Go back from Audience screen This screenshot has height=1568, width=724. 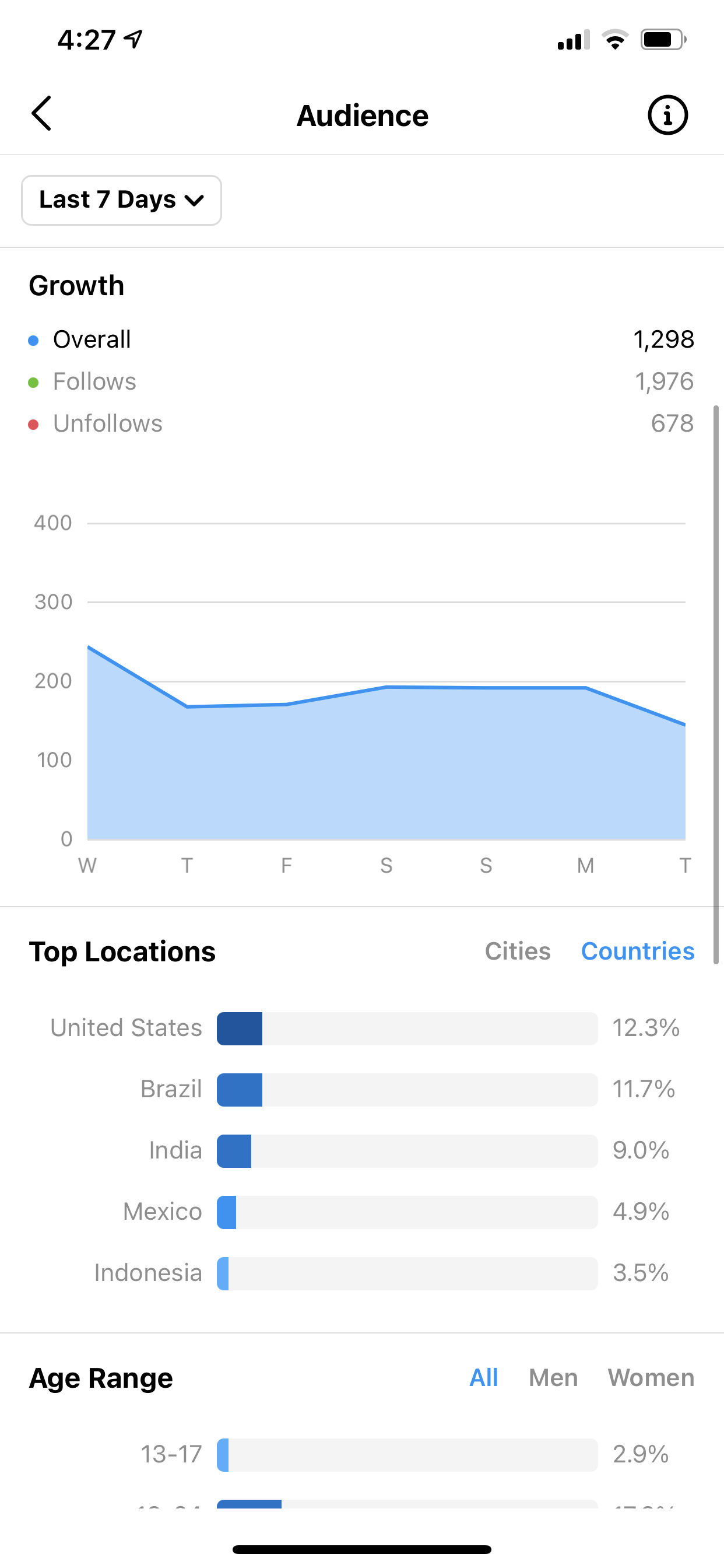(x=41, y=114)
